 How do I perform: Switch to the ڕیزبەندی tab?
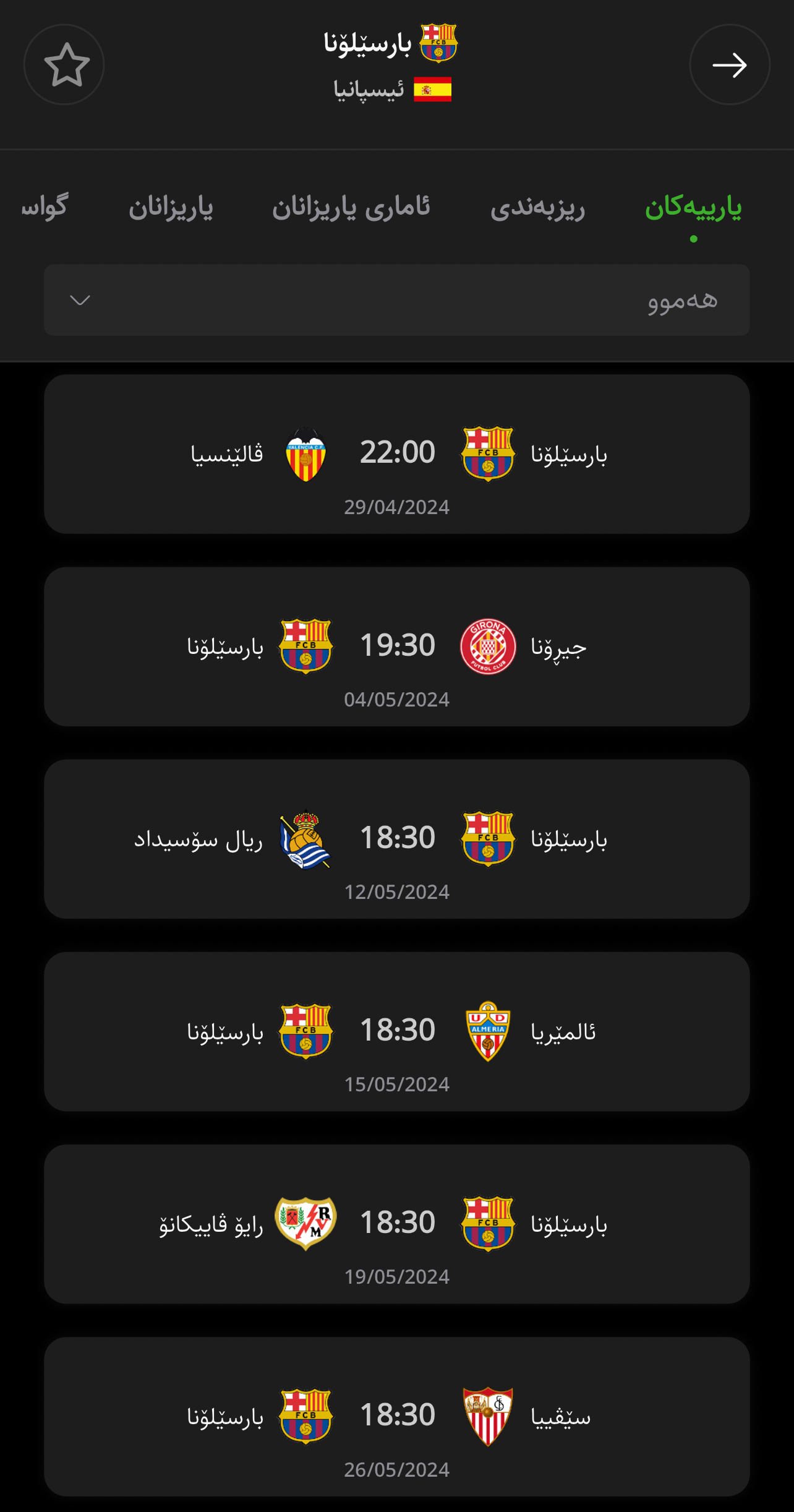(x=537, y=208)
